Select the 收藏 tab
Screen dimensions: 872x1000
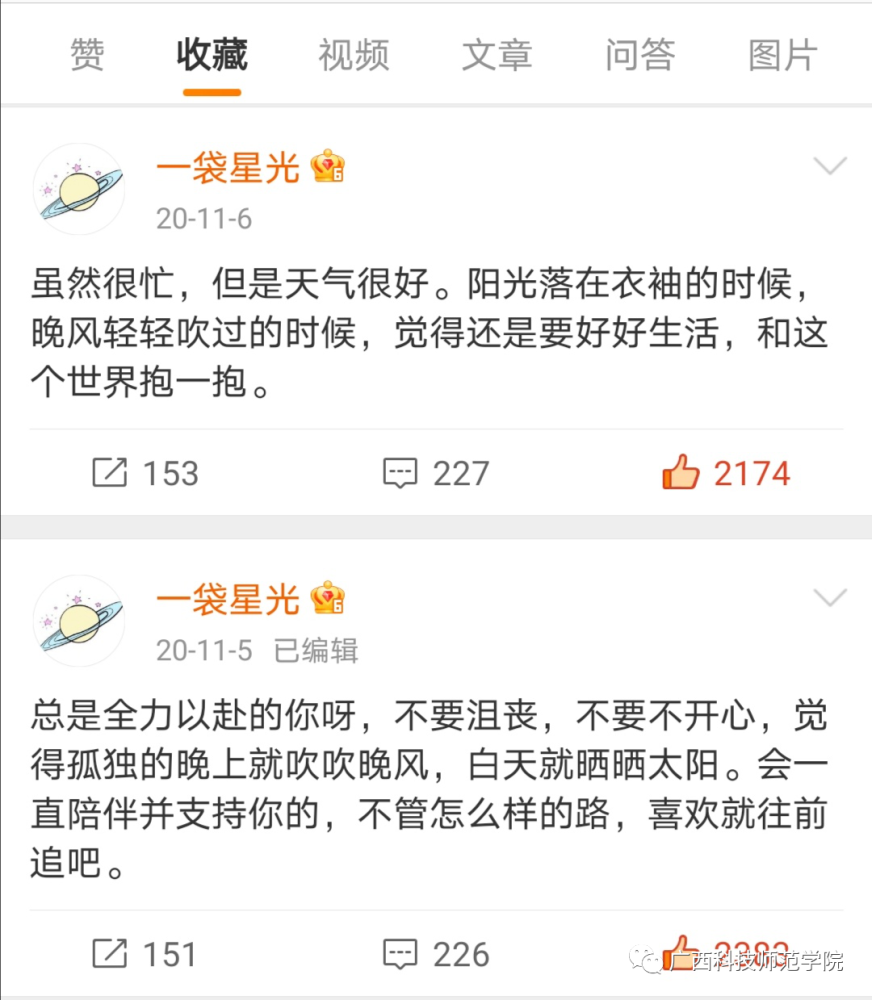point(212,55)
